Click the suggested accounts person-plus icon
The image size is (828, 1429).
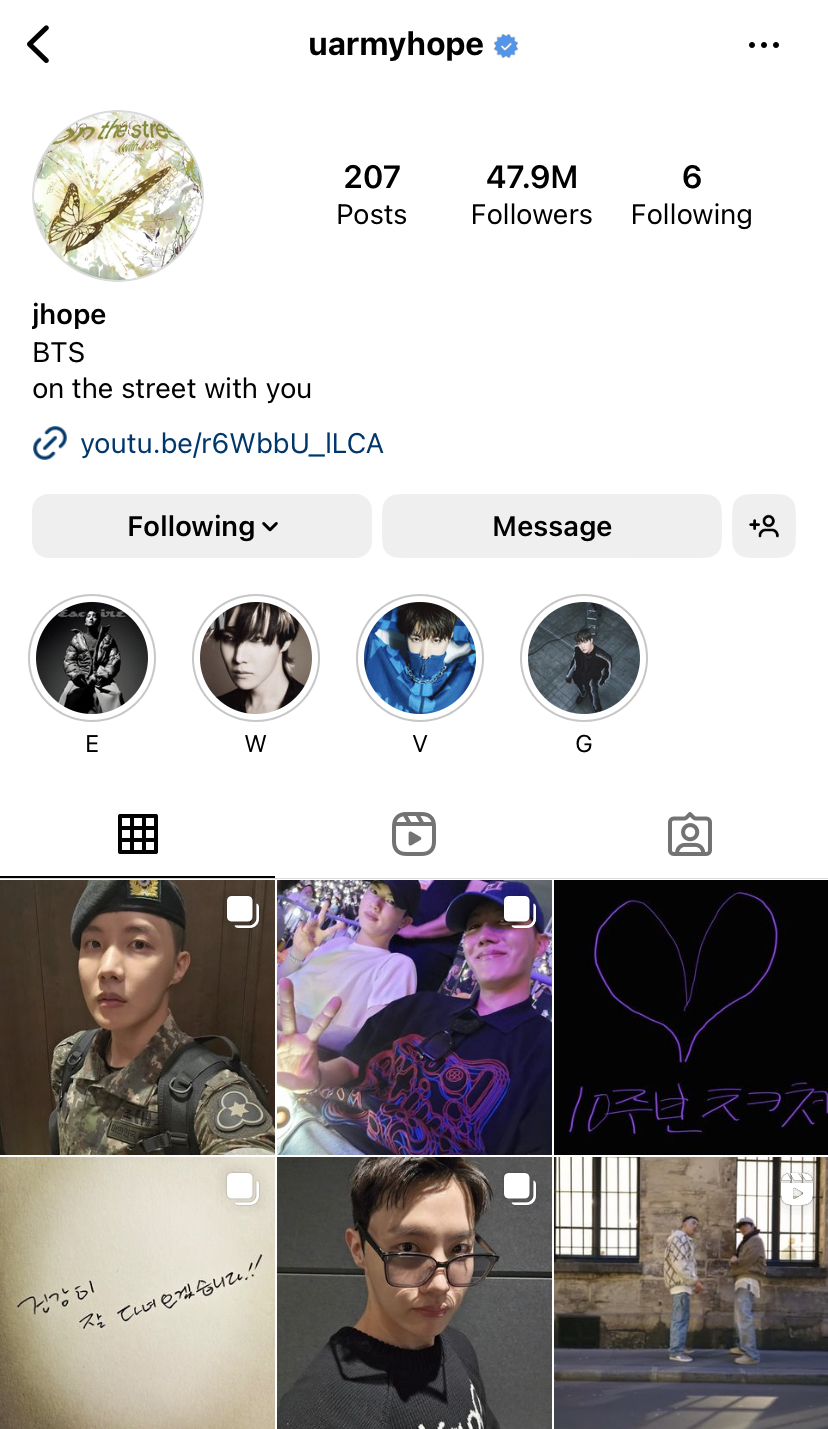tap(764, 526)
